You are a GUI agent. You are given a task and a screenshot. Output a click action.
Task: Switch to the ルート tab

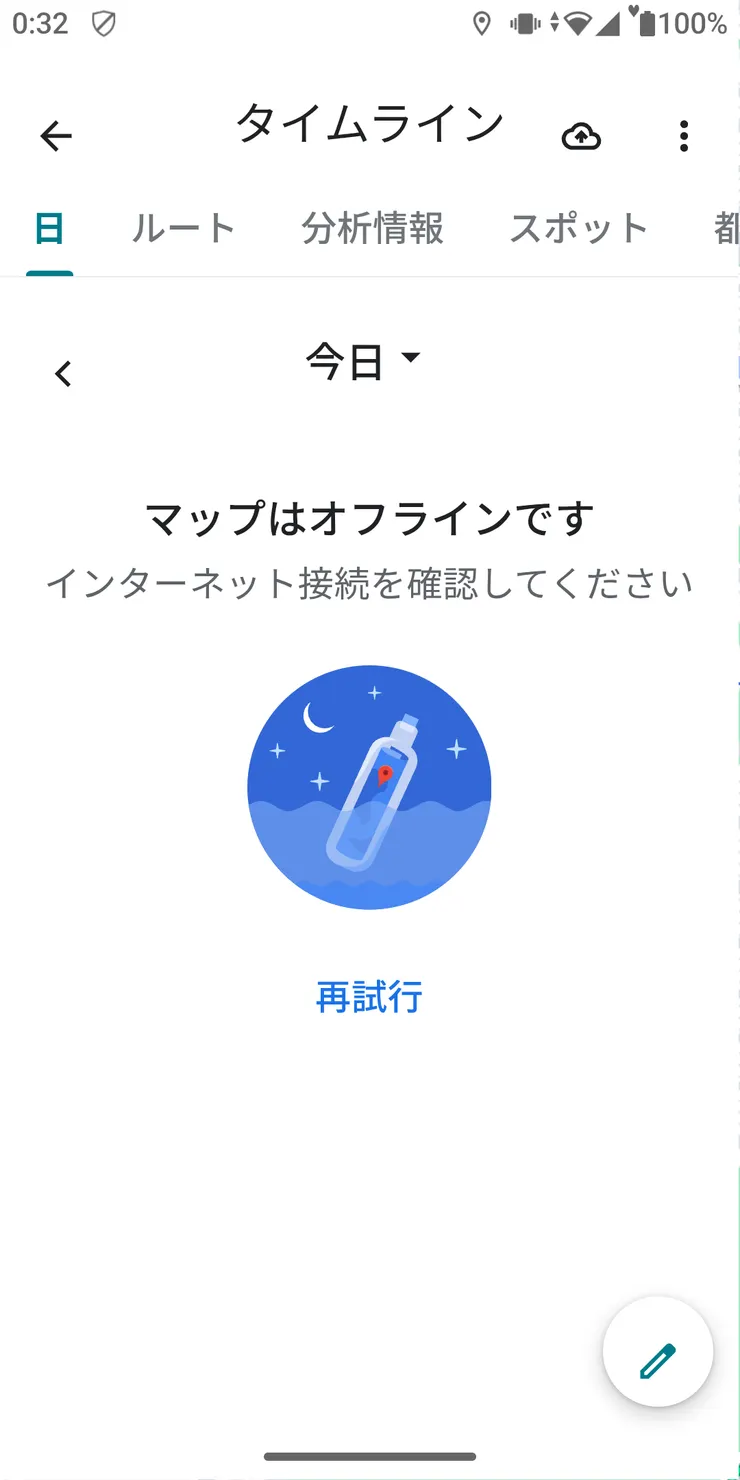point(182,228)
